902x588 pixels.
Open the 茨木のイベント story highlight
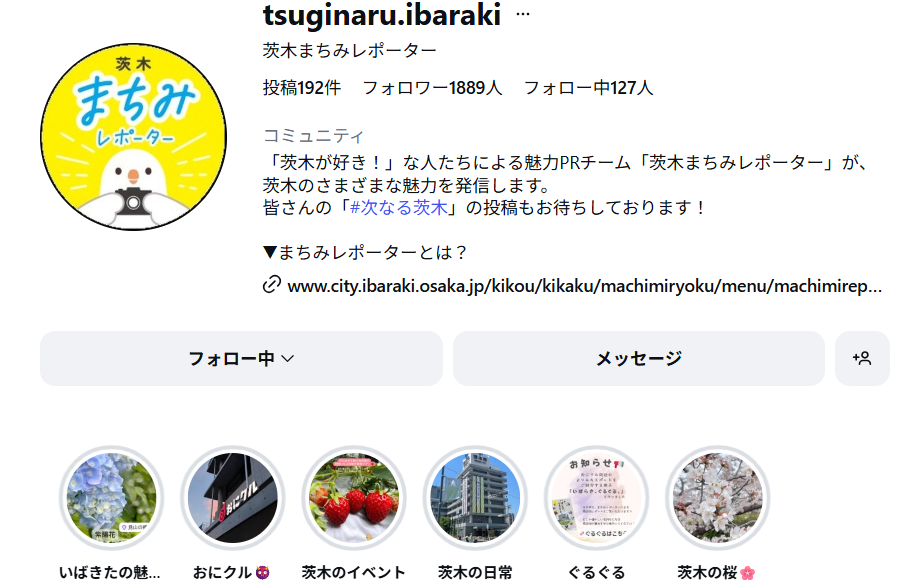[353, 498]
